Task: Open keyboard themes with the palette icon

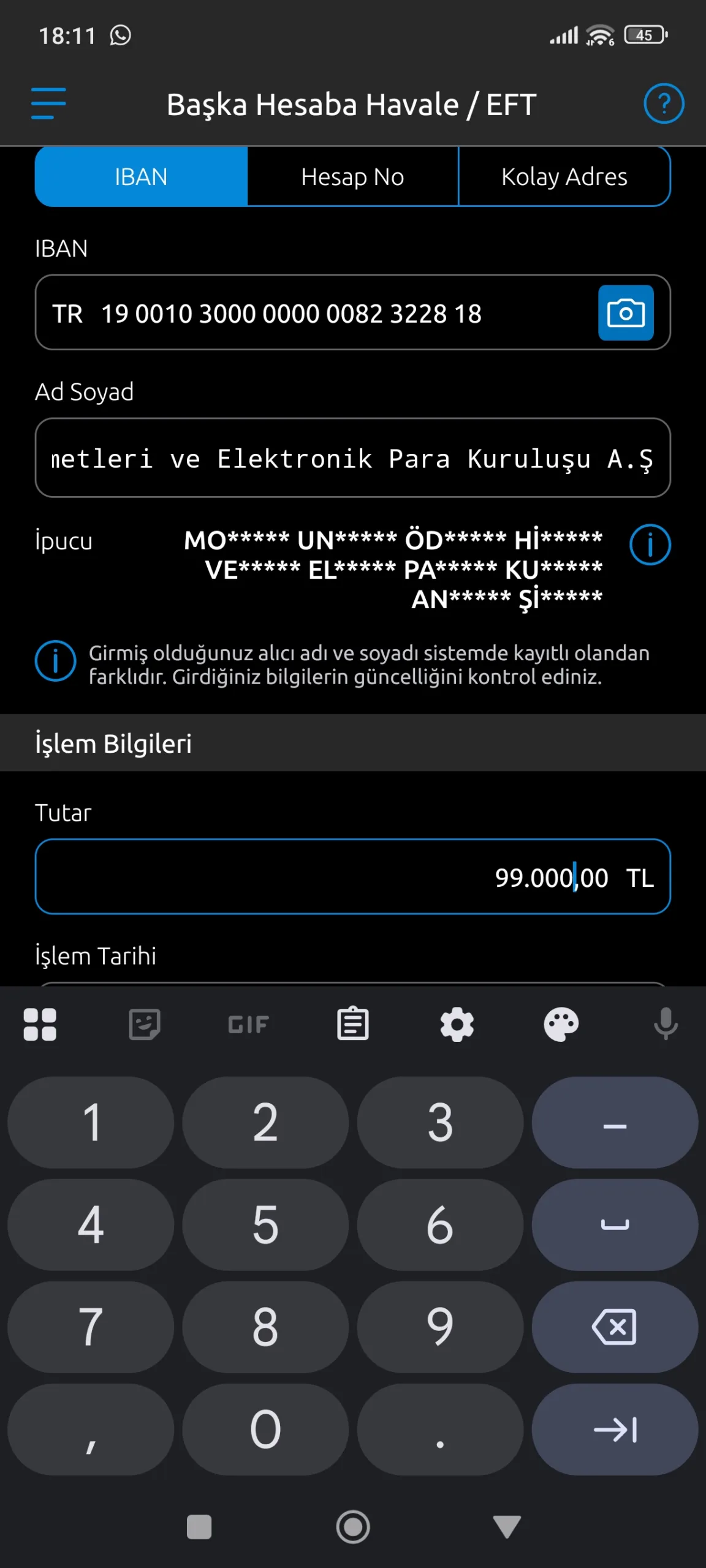Action: (562, 1024)
